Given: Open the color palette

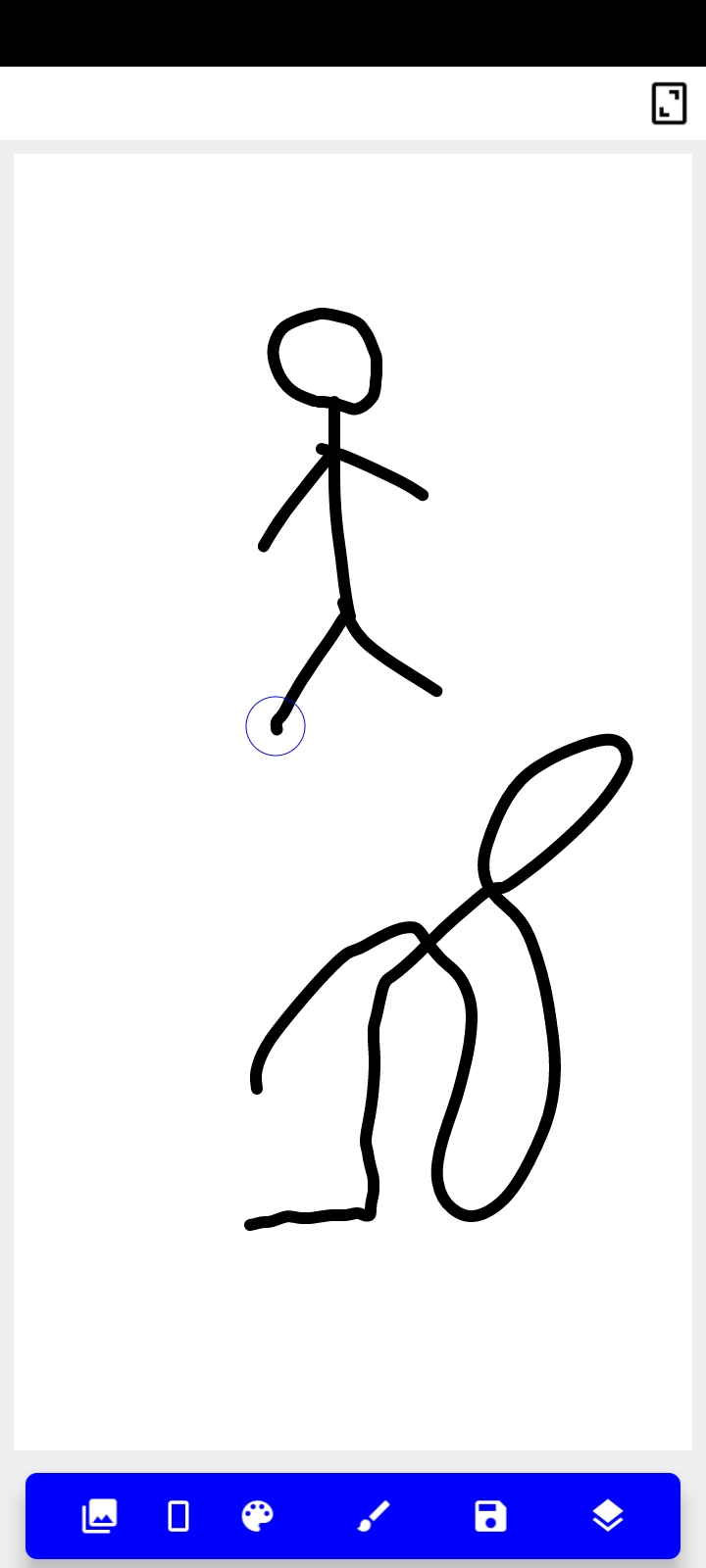Looking at the screenshot, I should [258, 1516].
